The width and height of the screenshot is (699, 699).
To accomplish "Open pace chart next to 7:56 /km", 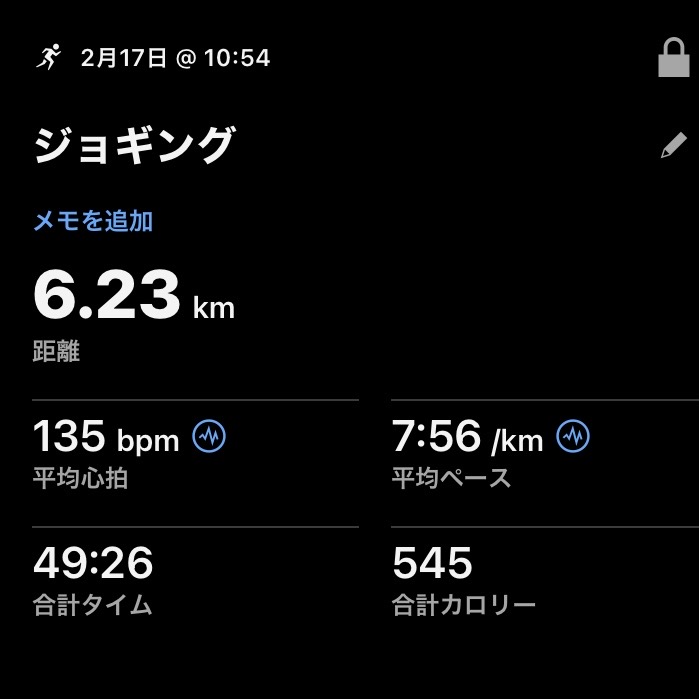I will pyautogui.click(x=573, y=437).
